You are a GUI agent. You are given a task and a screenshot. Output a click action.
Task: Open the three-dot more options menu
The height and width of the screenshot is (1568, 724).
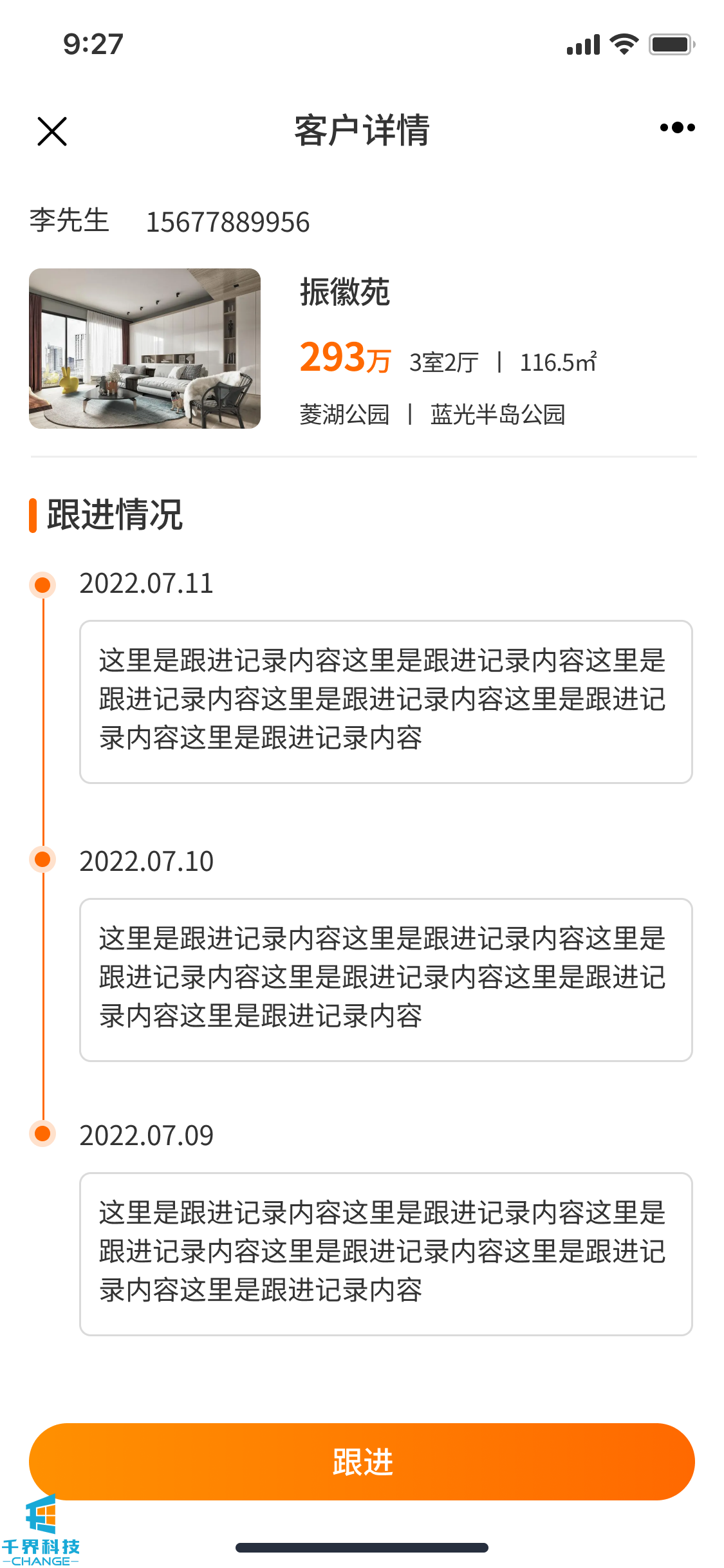pos(677,127)
